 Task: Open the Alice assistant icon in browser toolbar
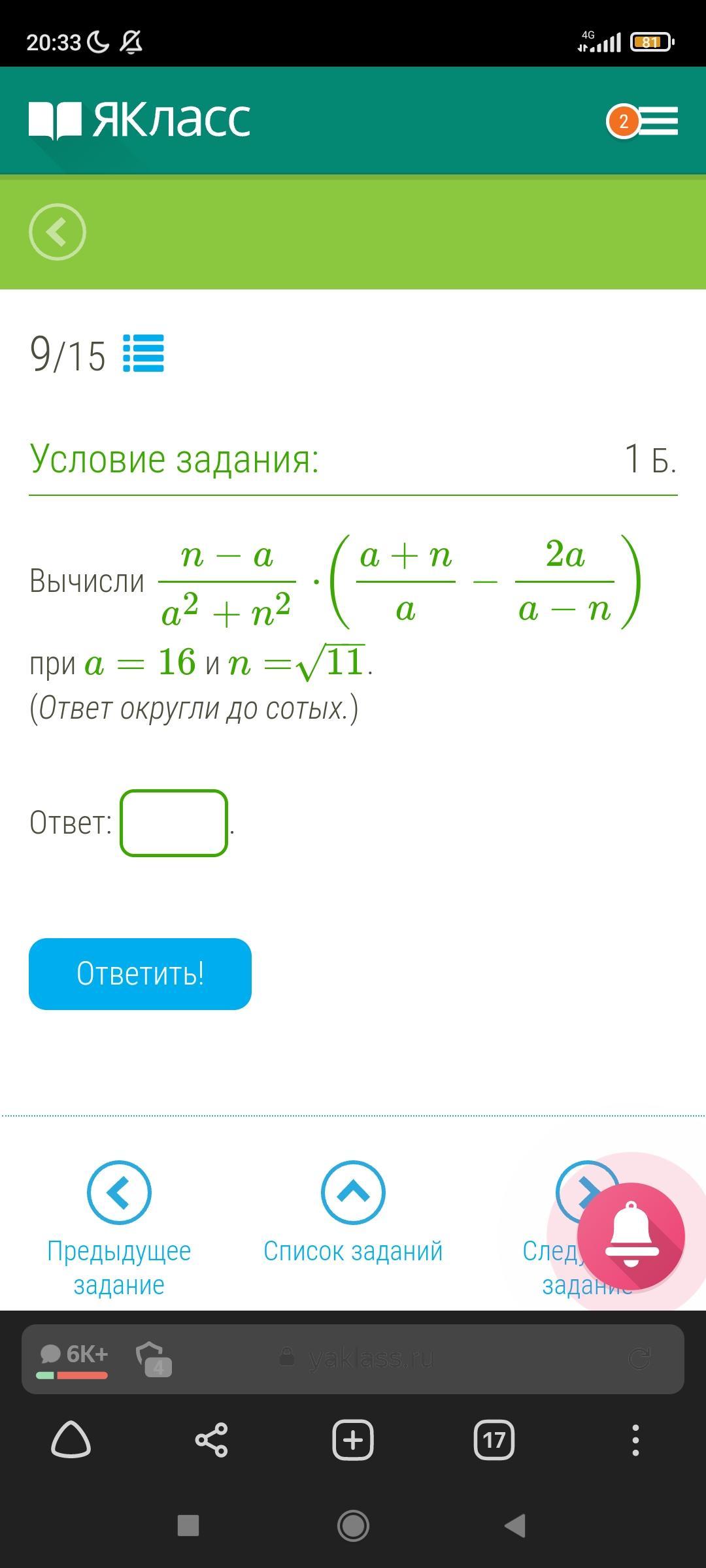tap(71, 1440)
